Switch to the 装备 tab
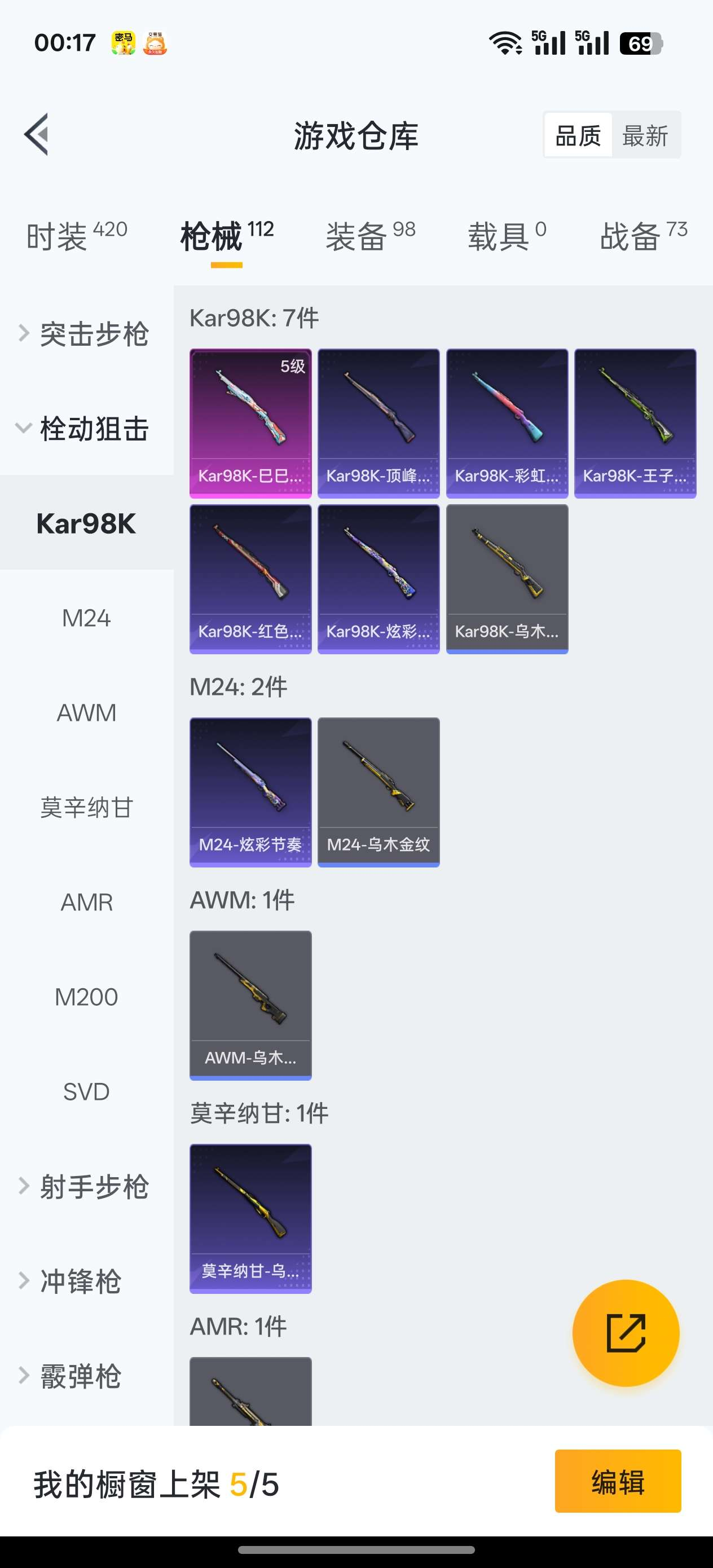 [370, 236]
